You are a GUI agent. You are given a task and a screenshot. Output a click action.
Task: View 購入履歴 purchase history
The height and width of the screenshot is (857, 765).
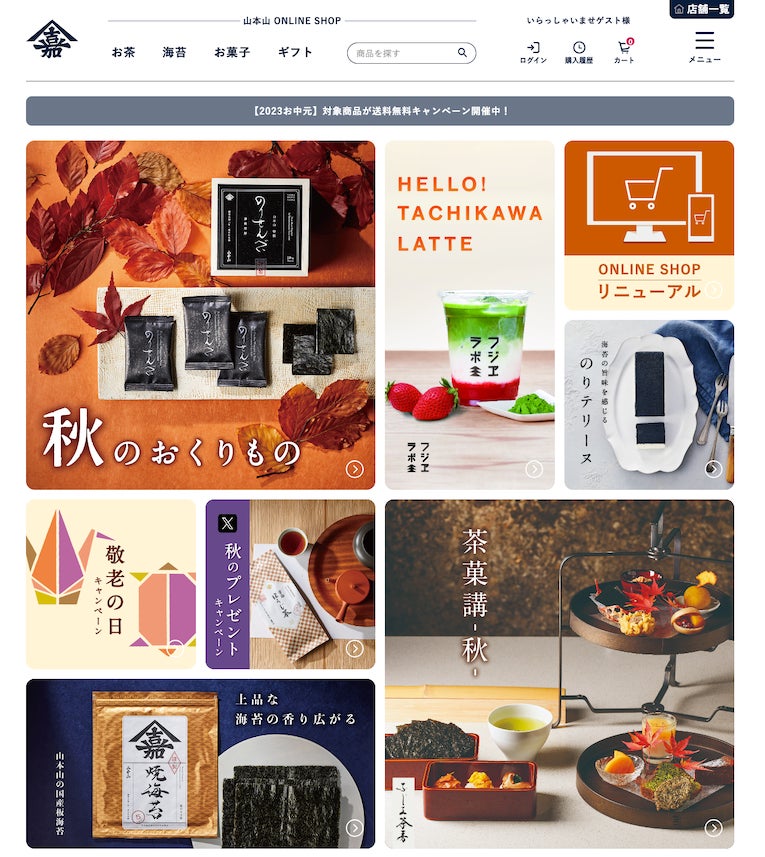[x=579, y=53]
